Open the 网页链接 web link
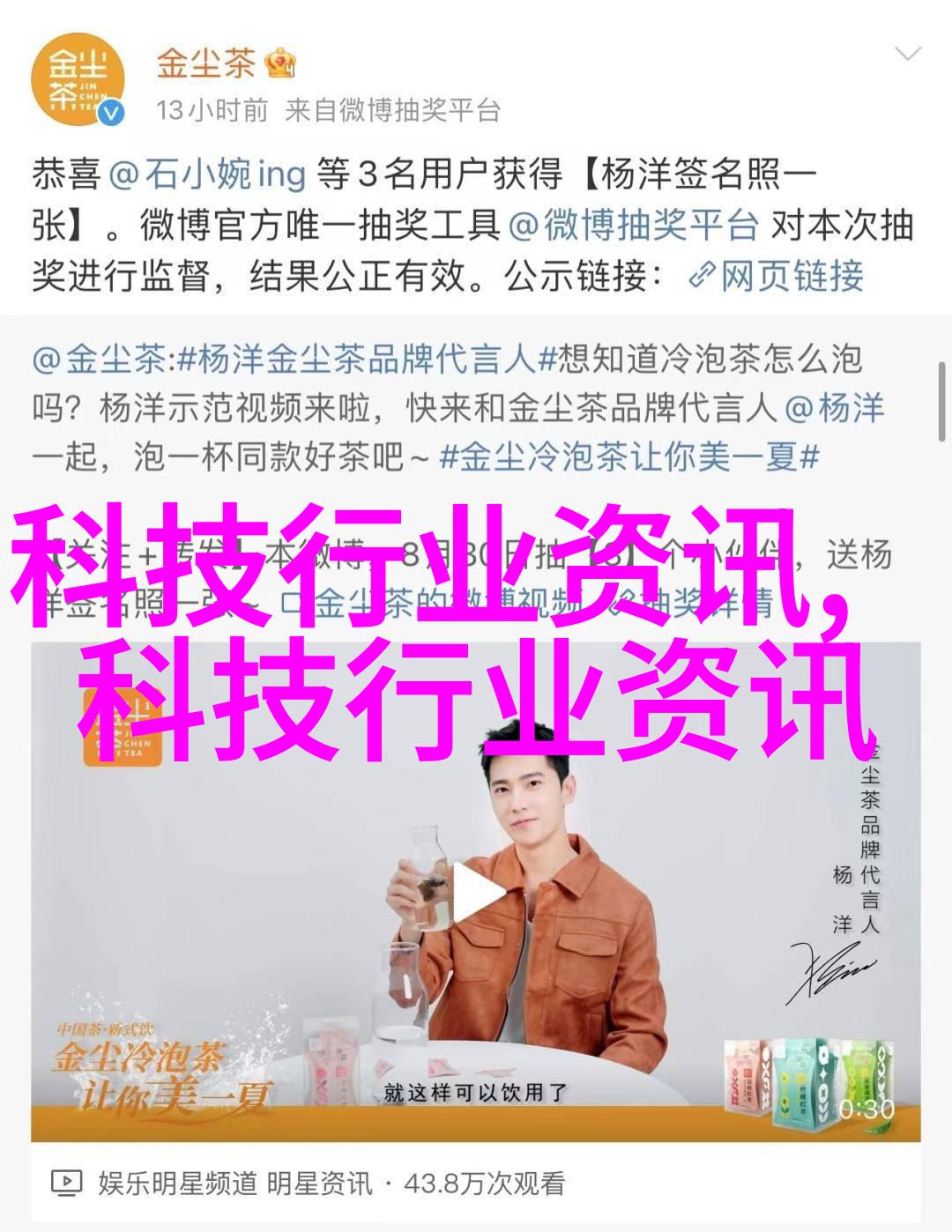 tap(776, 277)
